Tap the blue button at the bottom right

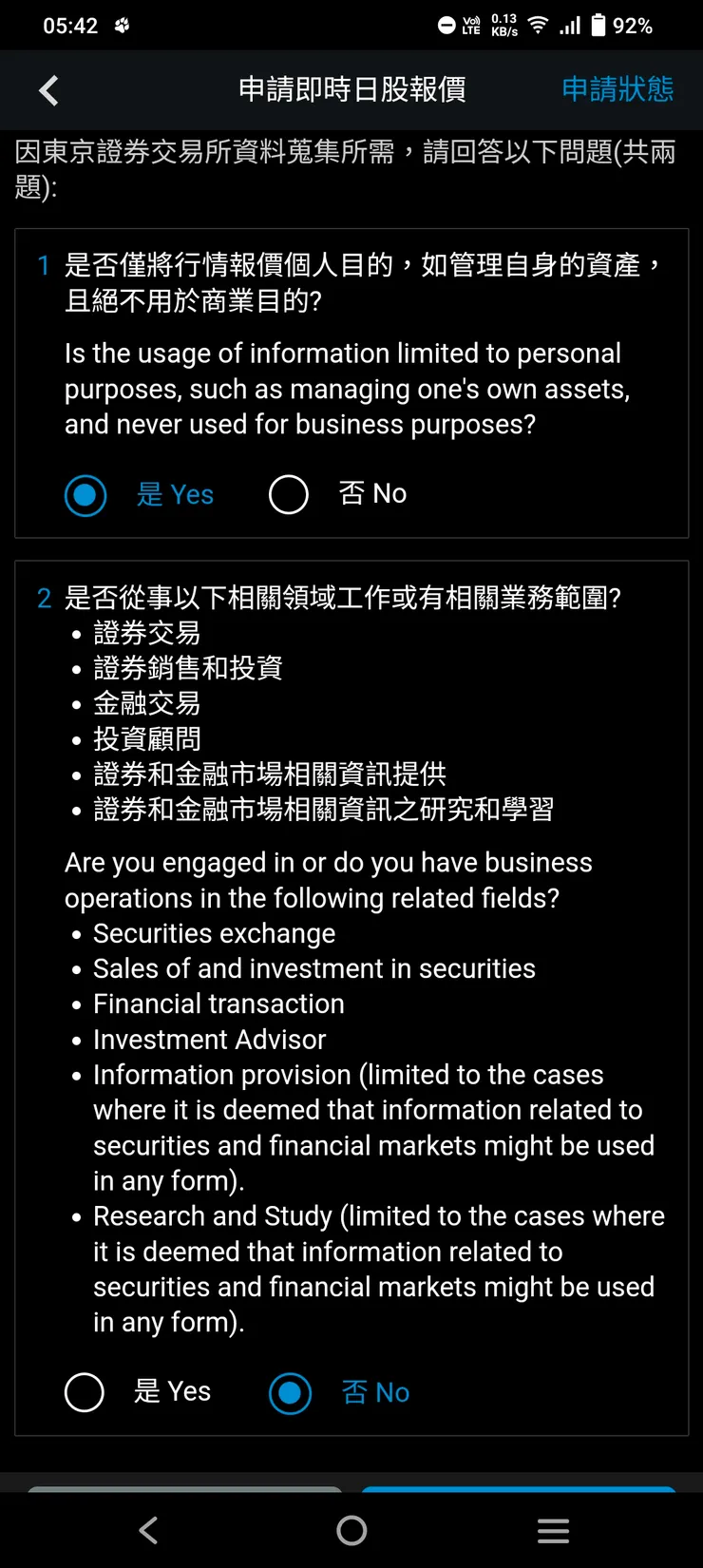(520, 1495)
